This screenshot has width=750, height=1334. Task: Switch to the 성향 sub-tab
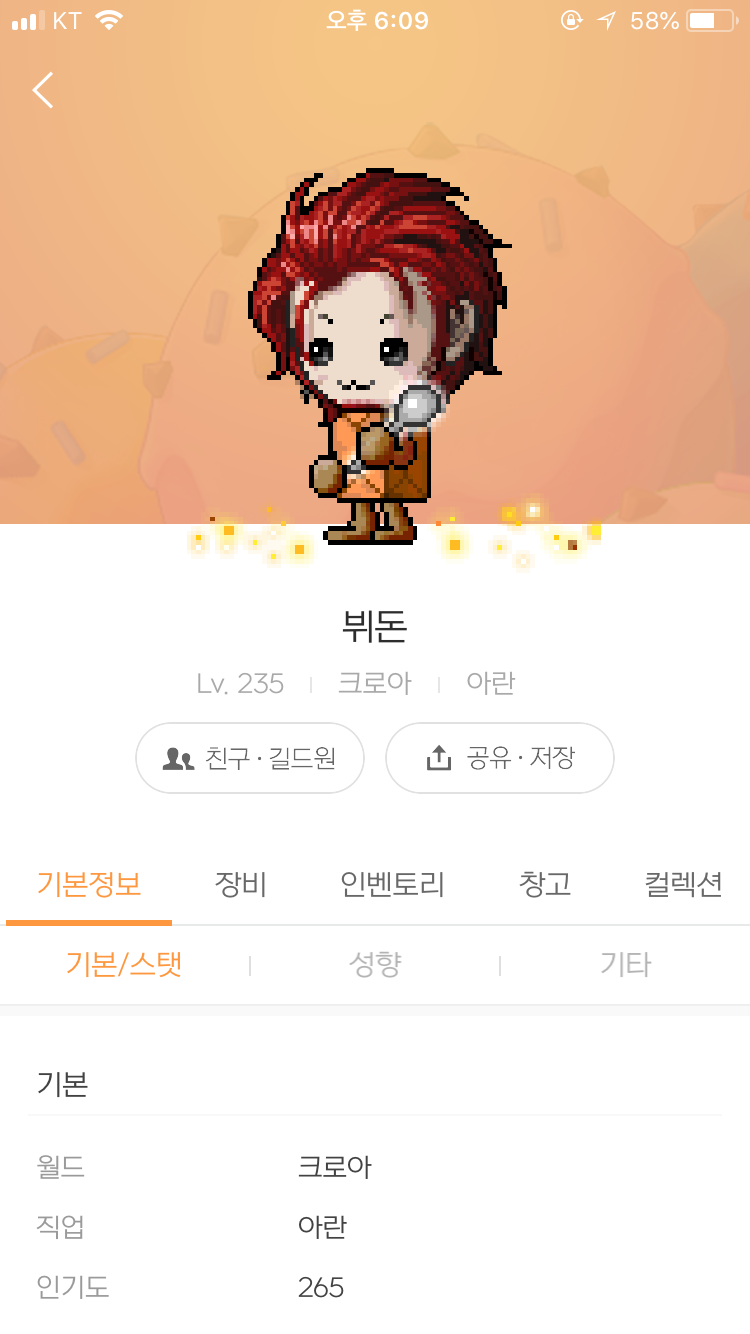375,964
